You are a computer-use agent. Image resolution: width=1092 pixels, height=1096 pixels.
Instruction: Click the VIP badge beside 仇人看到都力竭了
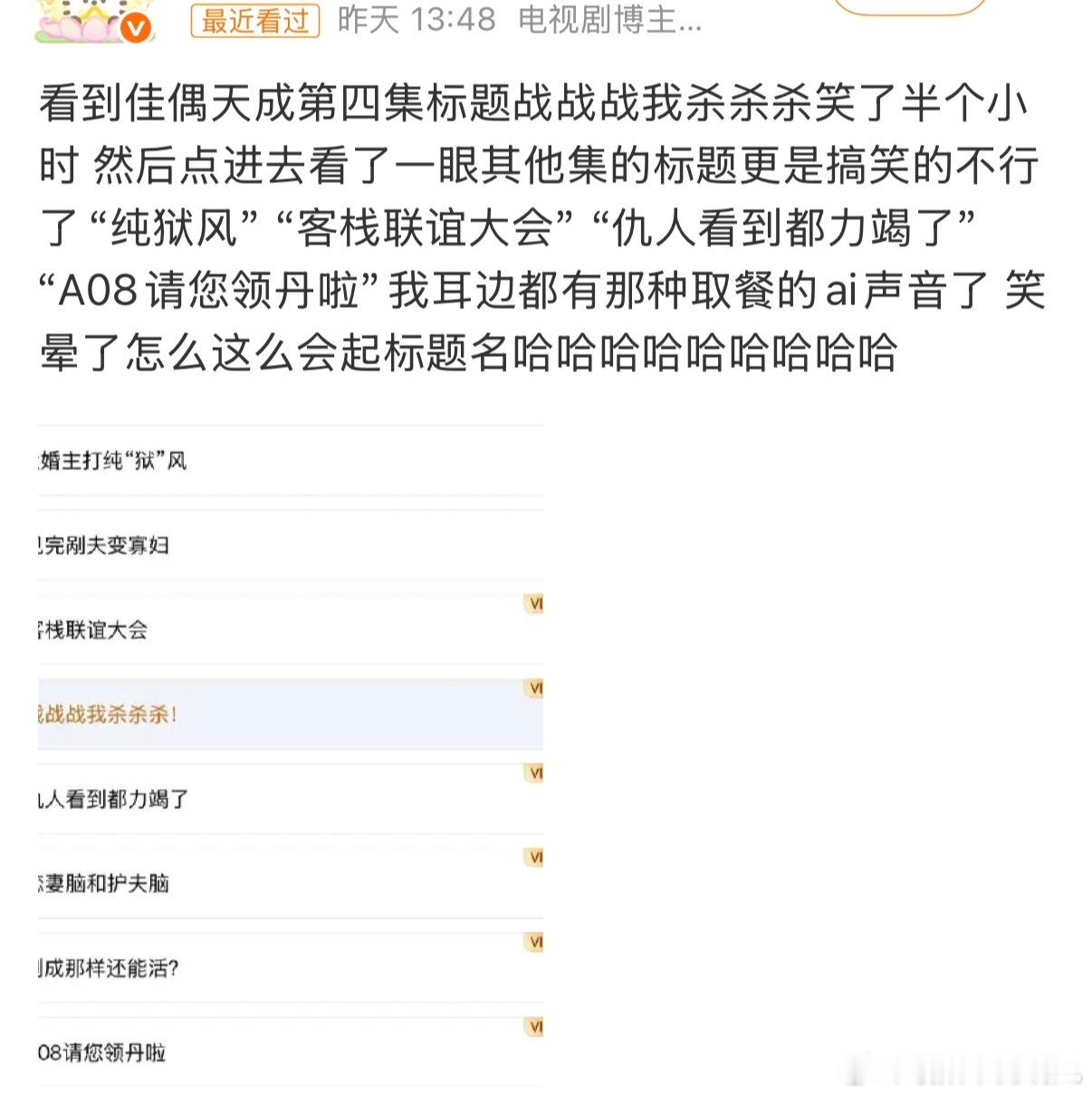tap(533, 773)
